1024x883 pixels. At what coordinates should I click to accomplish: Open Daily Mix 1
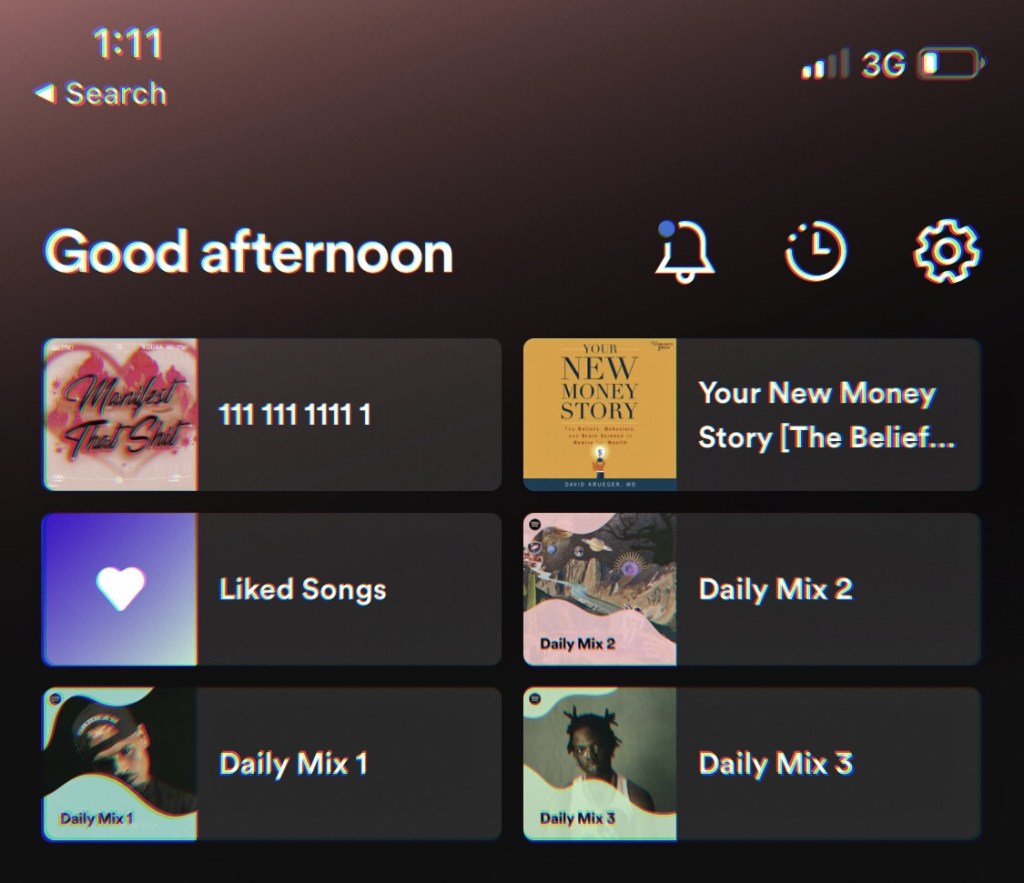pyautogui.click(x=271, y=764)
